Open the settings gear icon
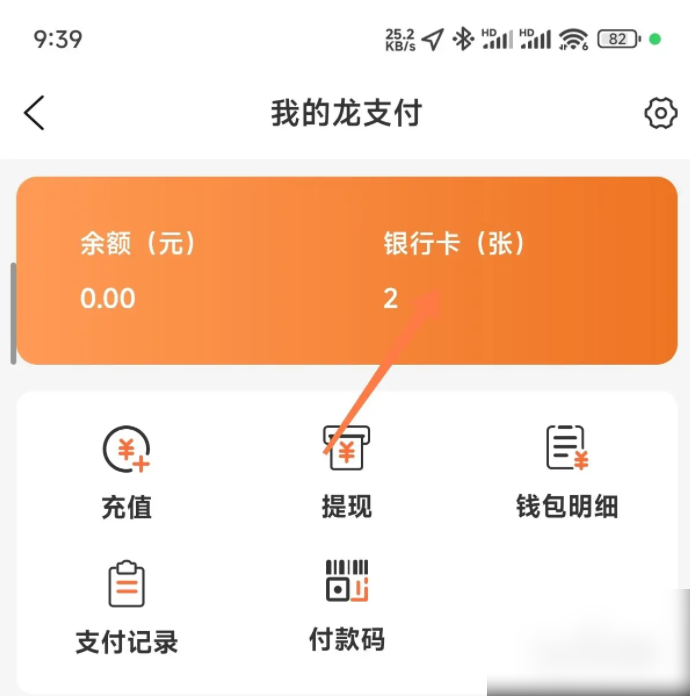Screen dimensions: 690x696 pyautogui.click(x=660, y=113)
